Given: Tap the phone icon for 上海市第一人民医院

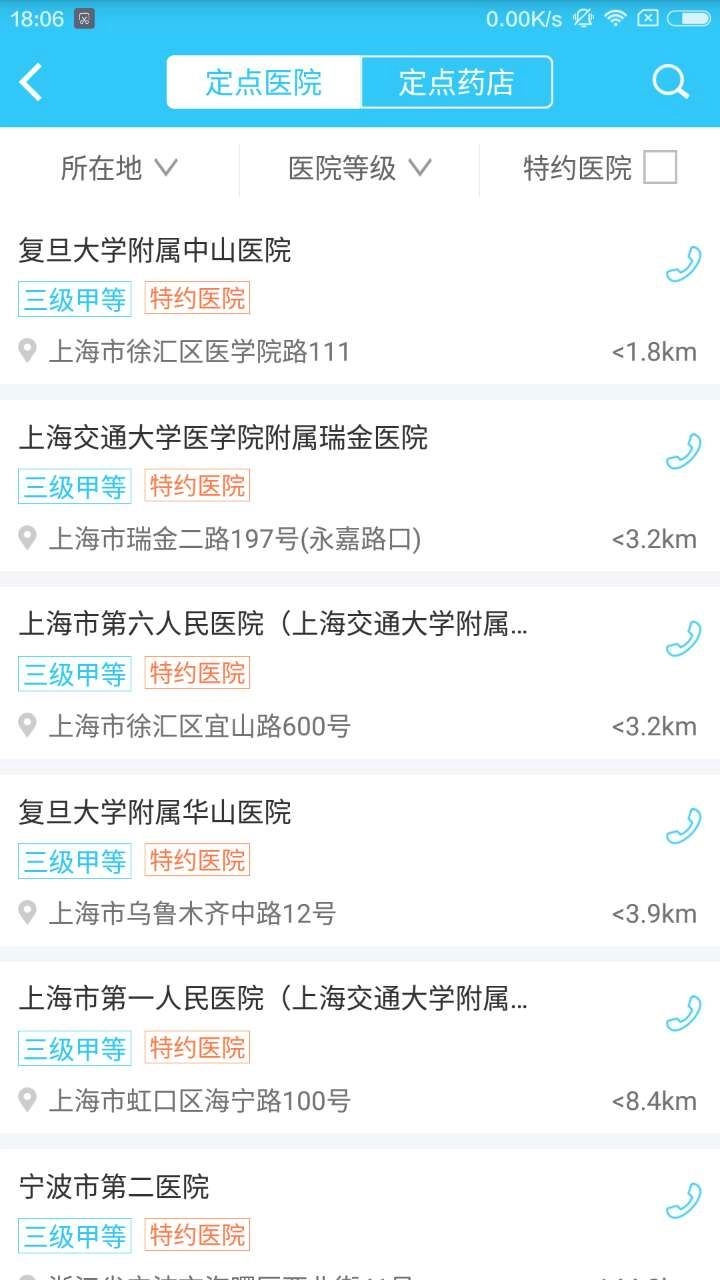Looking at the screenshot, I should tap(681, 1012).
